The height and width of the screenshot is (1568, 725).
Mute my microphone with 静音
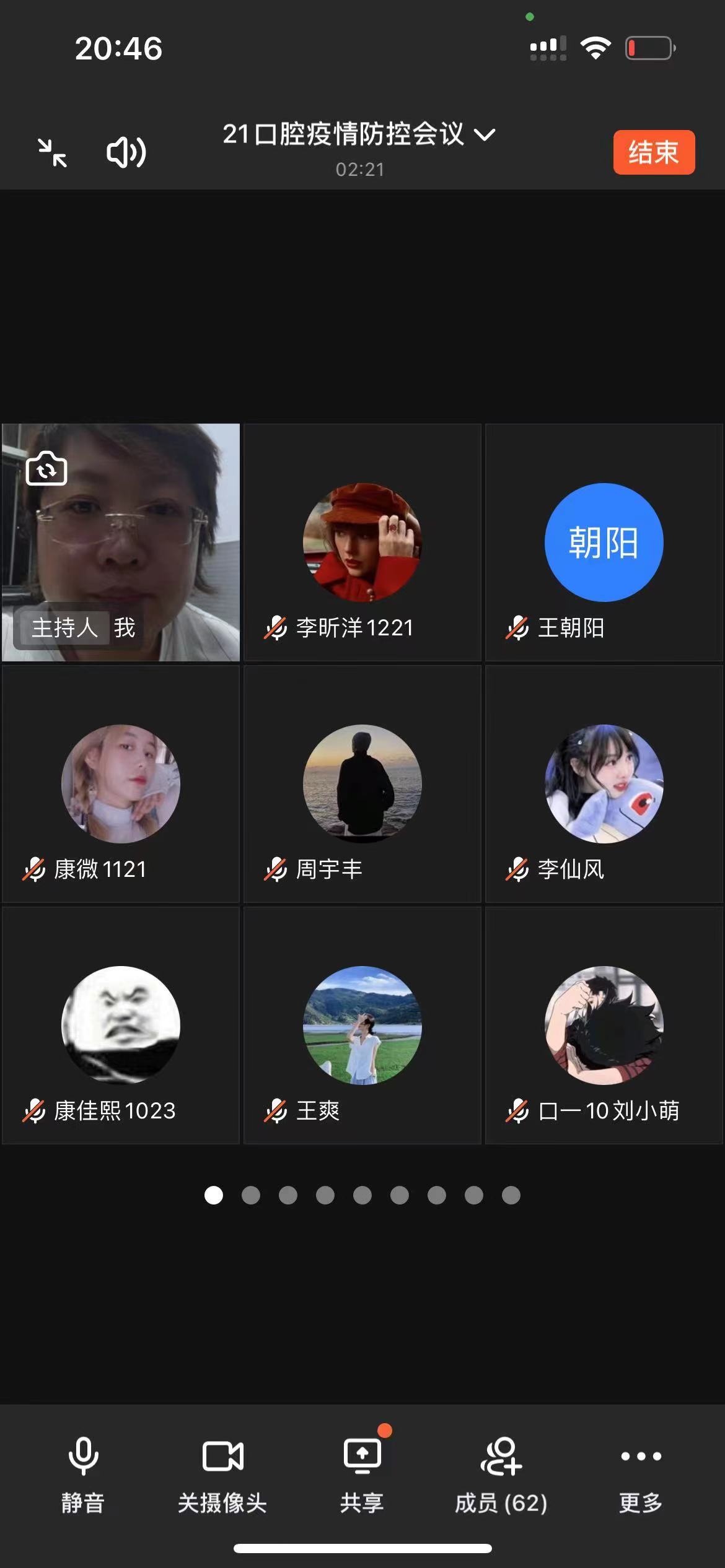pos(83,1474)
